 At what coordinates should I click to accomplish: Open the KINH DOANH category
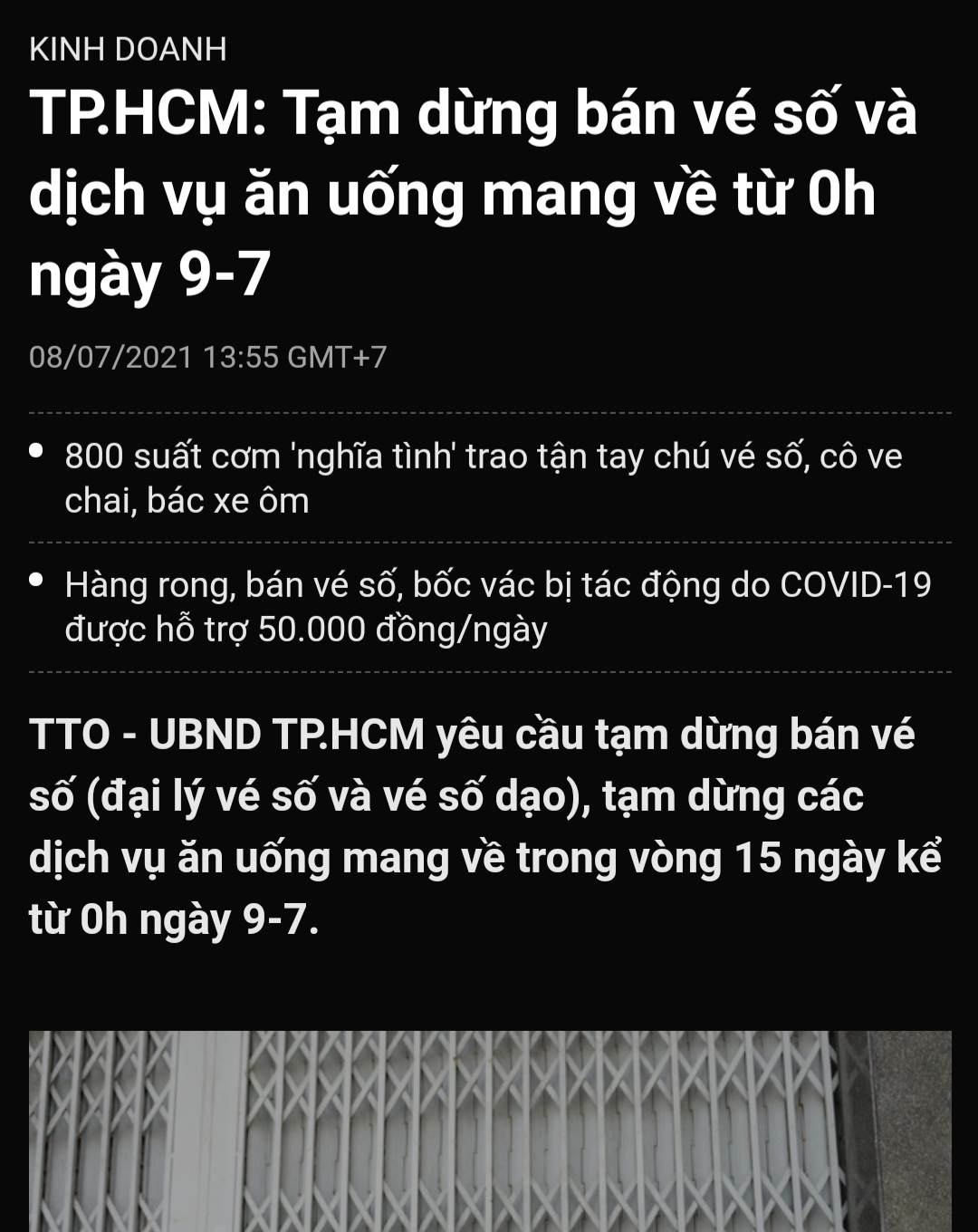tap(128, 49)
